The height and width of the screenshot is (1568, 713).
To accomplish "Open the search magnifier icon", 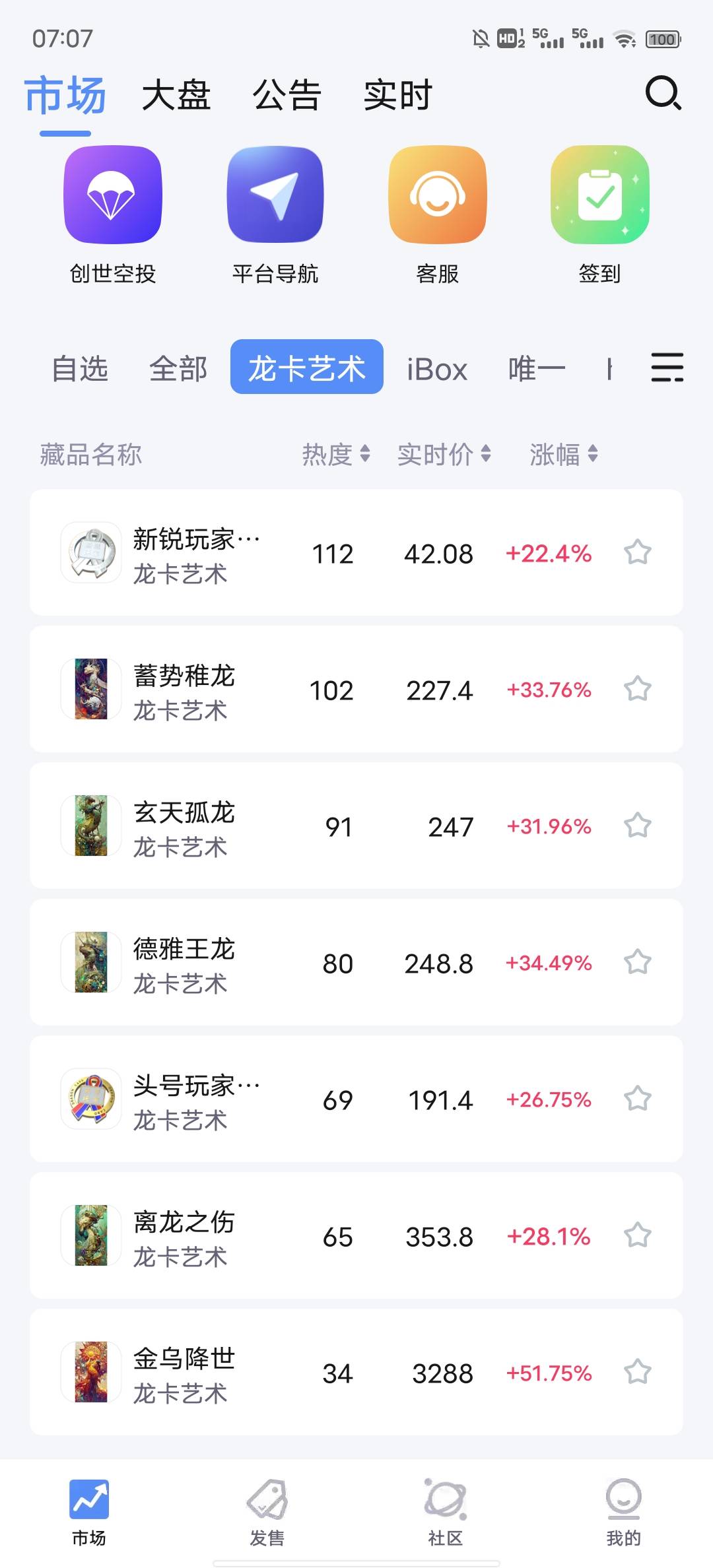I will 663,94.
